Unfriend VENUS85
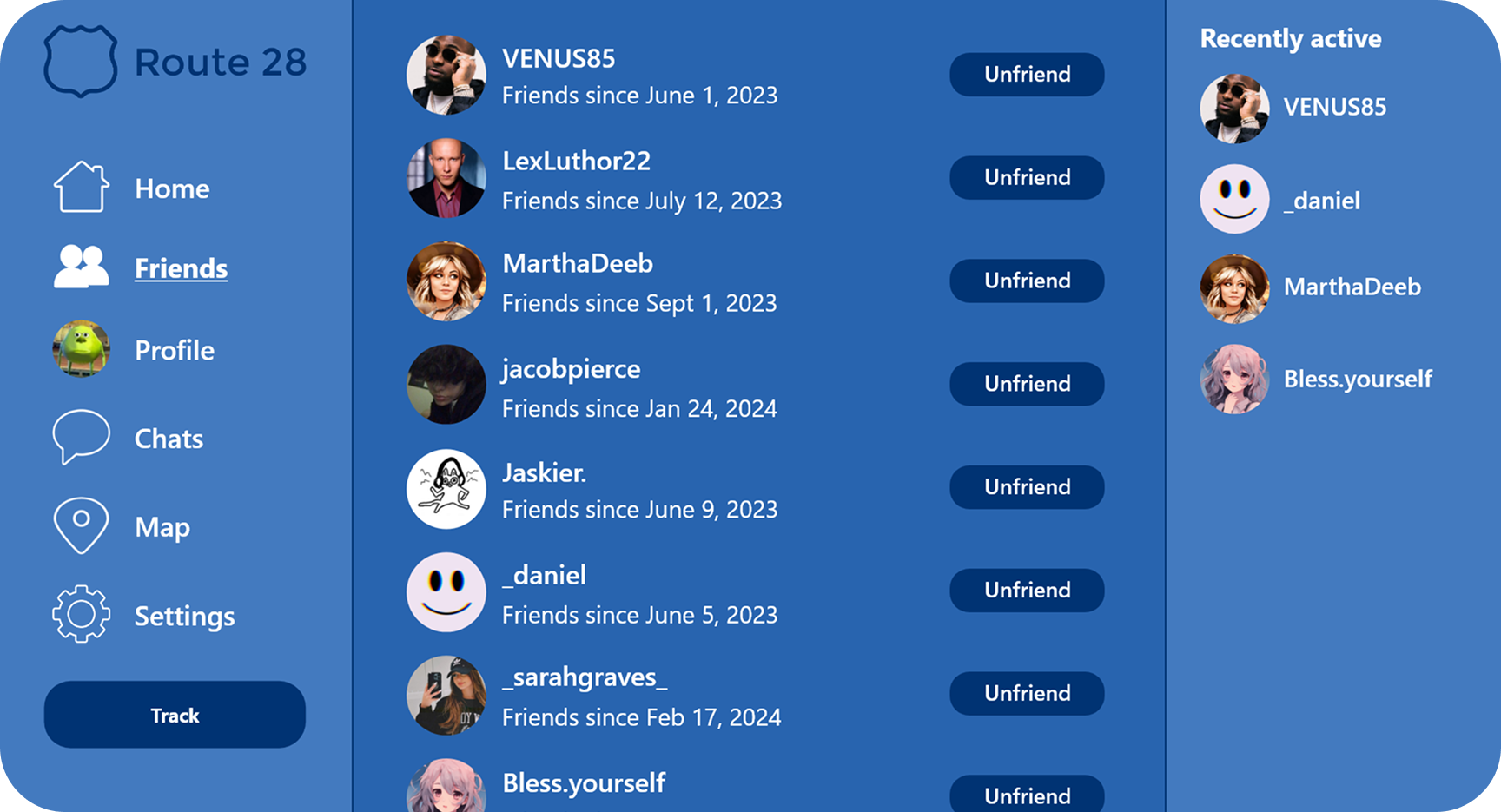 click(x=1027, y=75)
